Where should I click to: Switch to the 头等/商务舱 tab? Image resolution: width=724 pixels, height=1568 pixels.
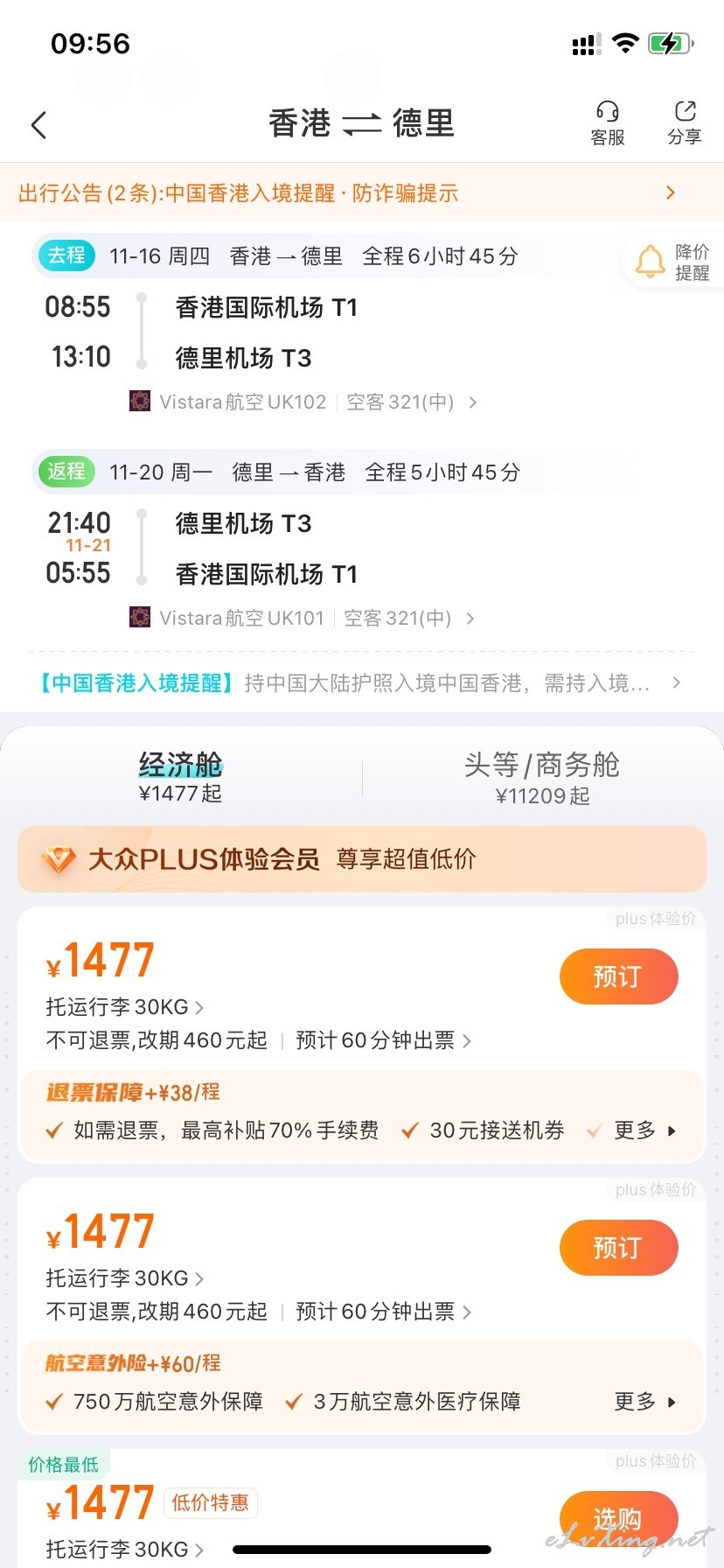click(x=542, y=778)
